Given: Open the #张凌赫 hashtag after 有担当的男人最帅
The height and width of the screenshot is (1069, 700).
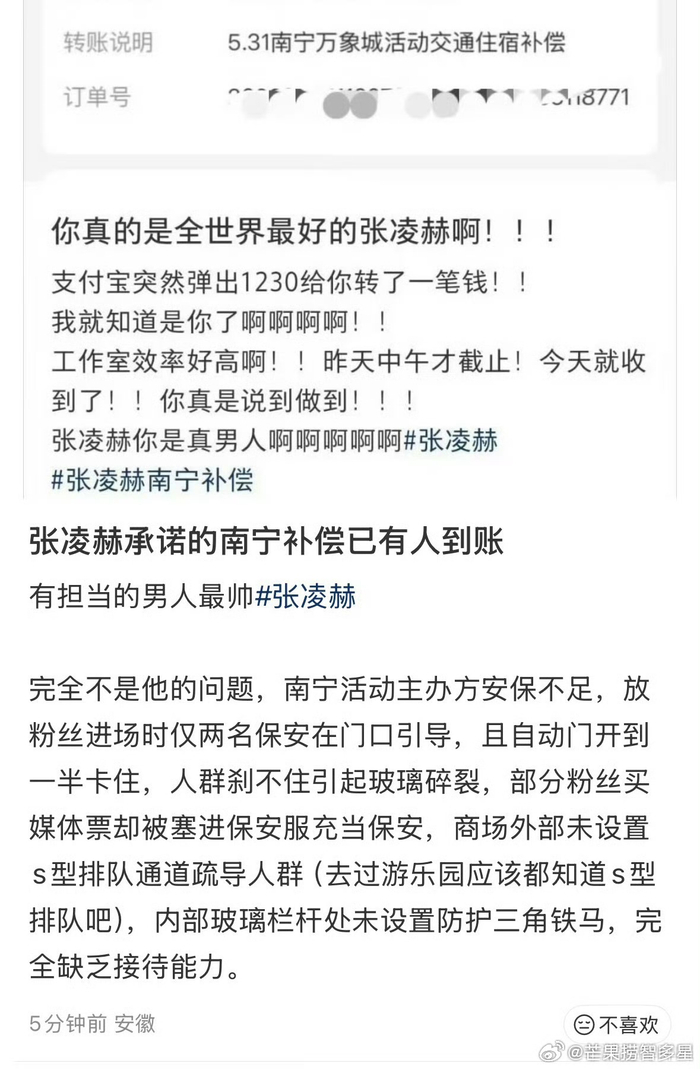Looking at the screenshot, I should click(305, 597).
